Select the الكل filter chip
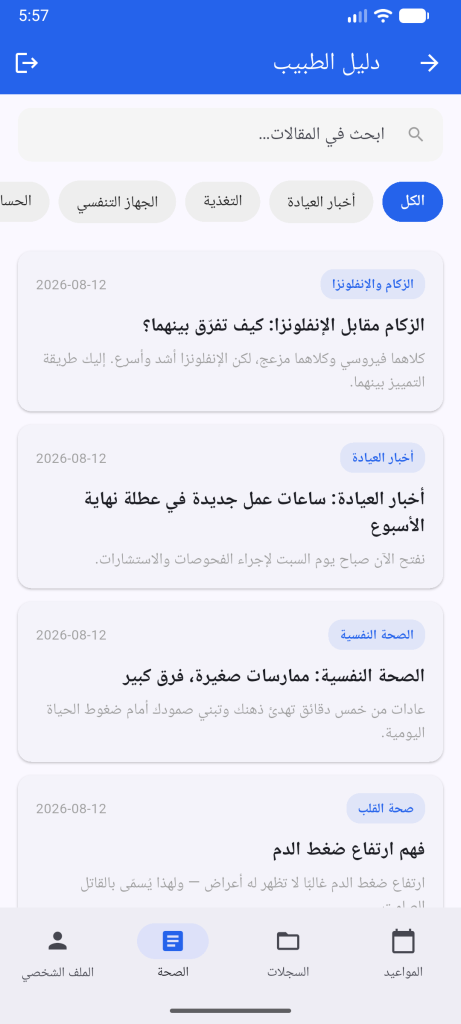 (413, 202)
